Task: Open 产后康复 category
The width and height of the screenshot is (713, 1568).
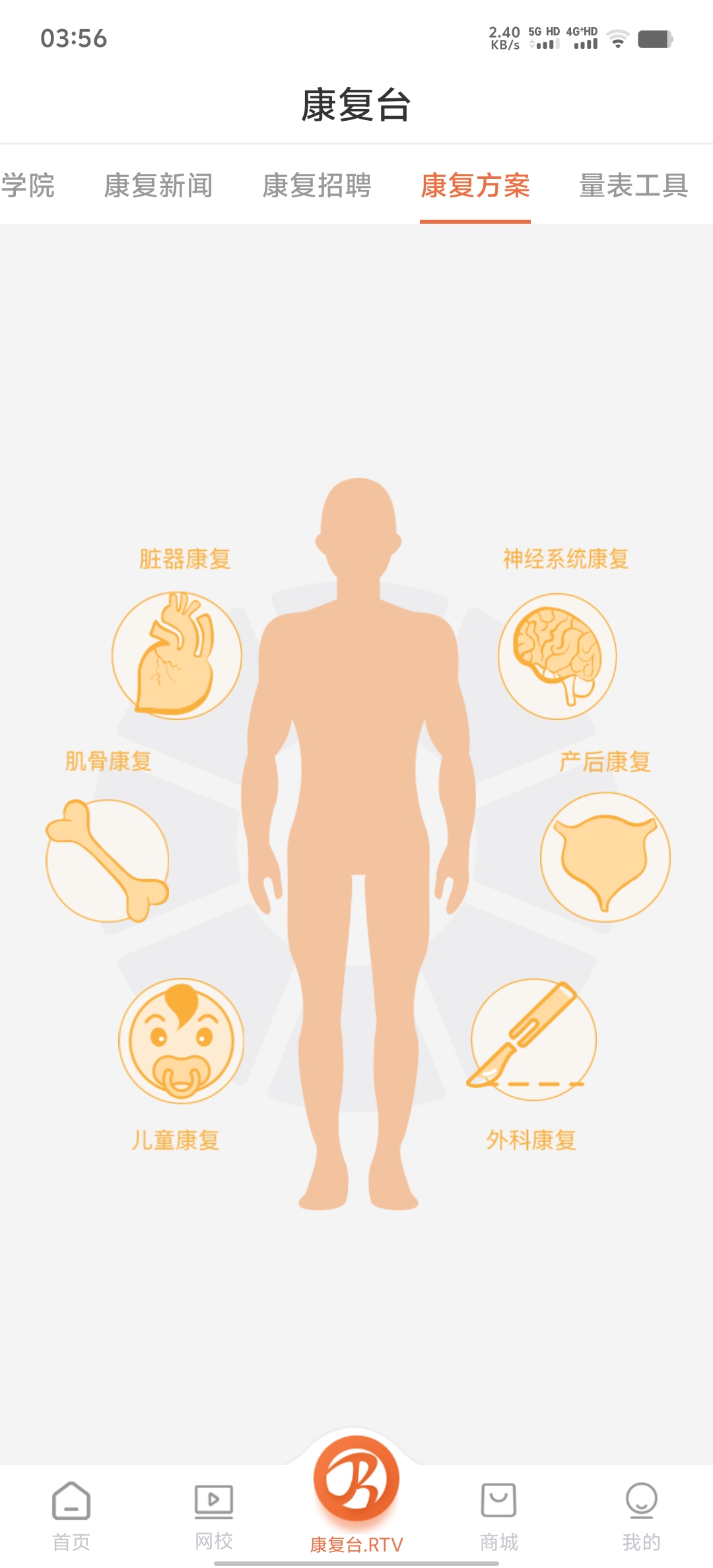Action: 605,857
